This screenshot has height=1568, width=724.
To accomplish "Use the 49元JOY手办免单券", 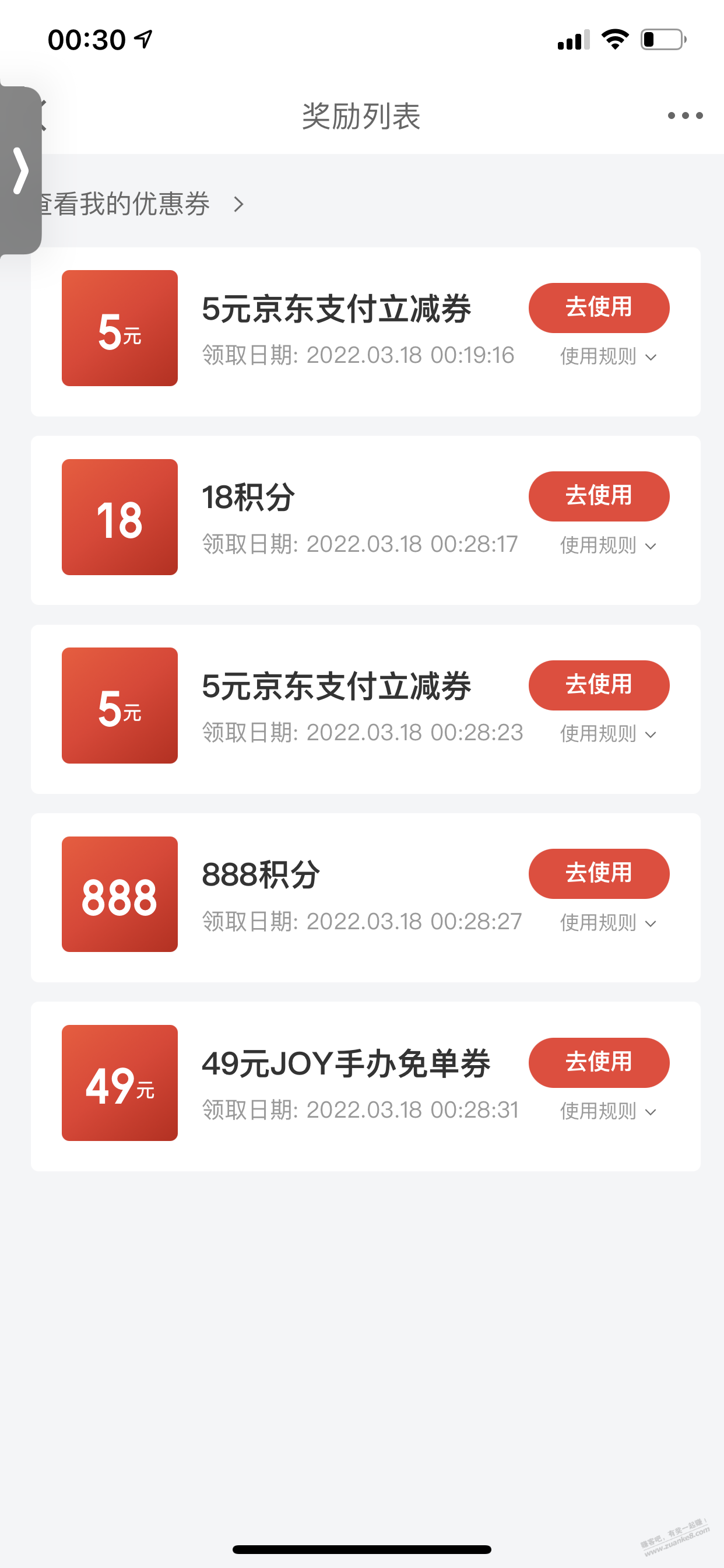I will click(x=599, y=1062).
